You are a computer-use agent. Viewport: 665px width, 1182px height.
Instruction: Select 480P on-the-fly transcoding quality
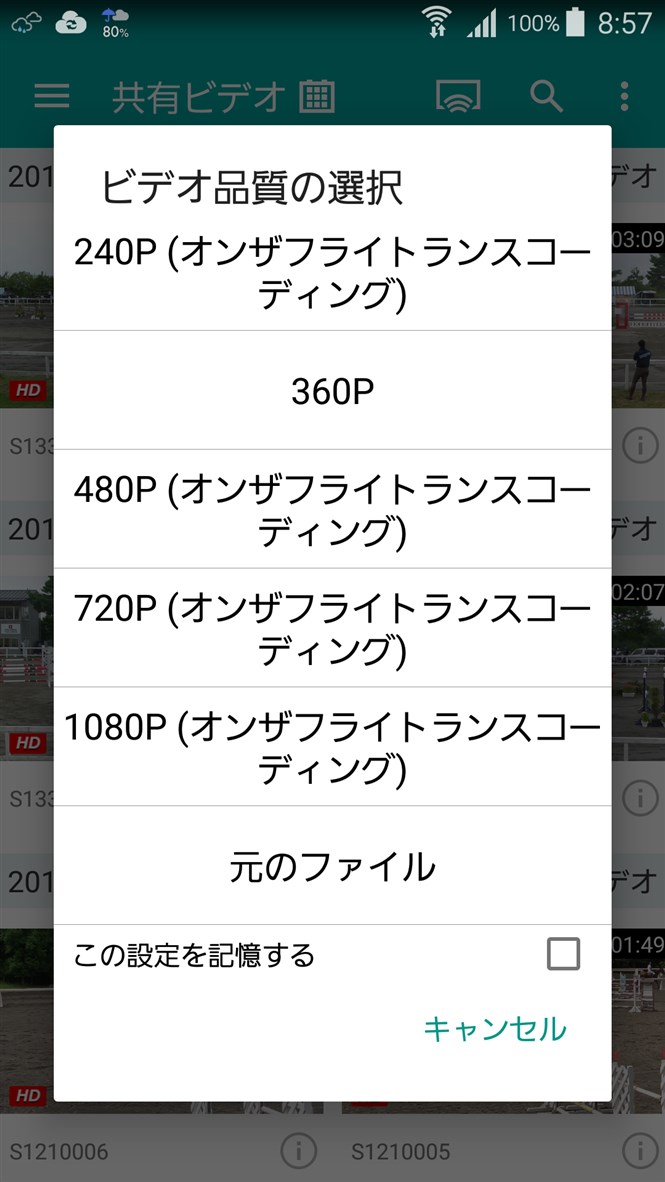pyautogui.click(x=332, y=510)
